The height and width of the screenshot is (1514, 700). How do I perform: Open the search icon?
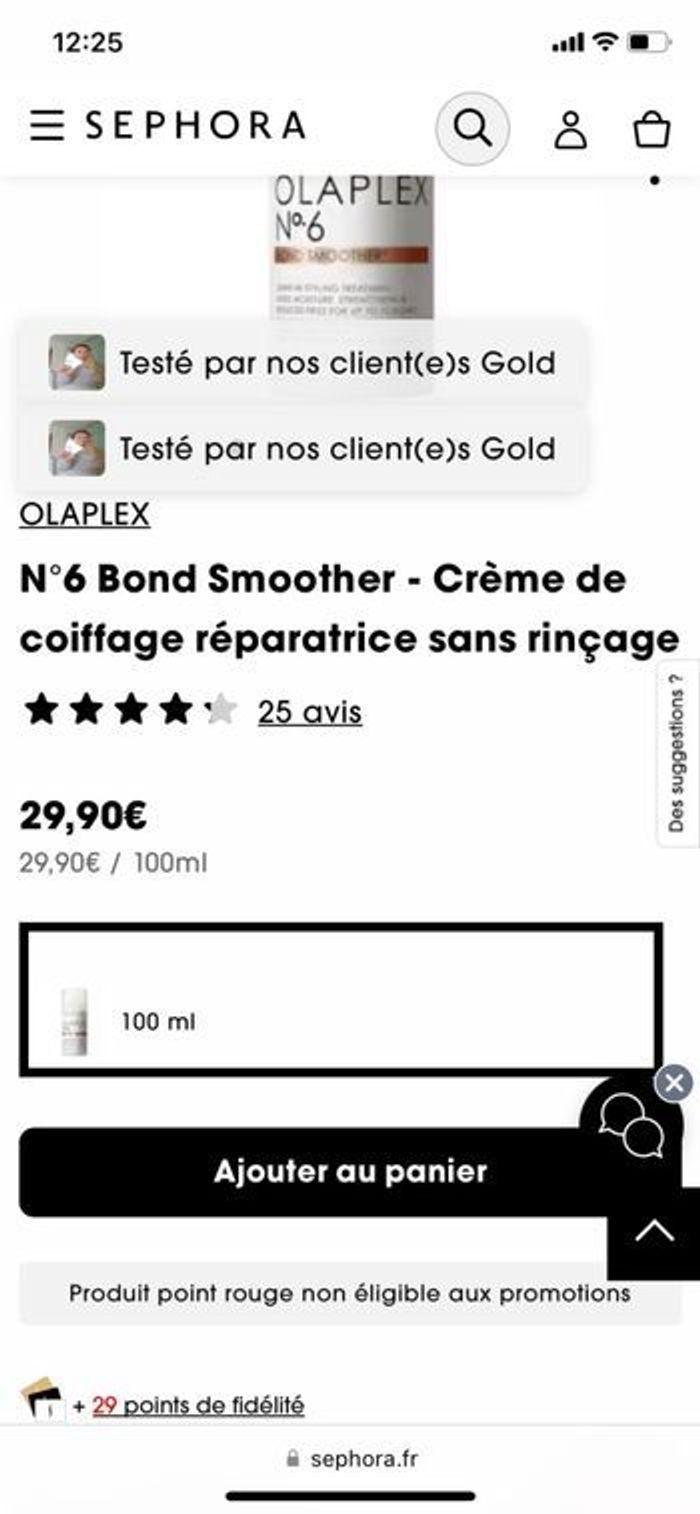click(x=472, y=128)
